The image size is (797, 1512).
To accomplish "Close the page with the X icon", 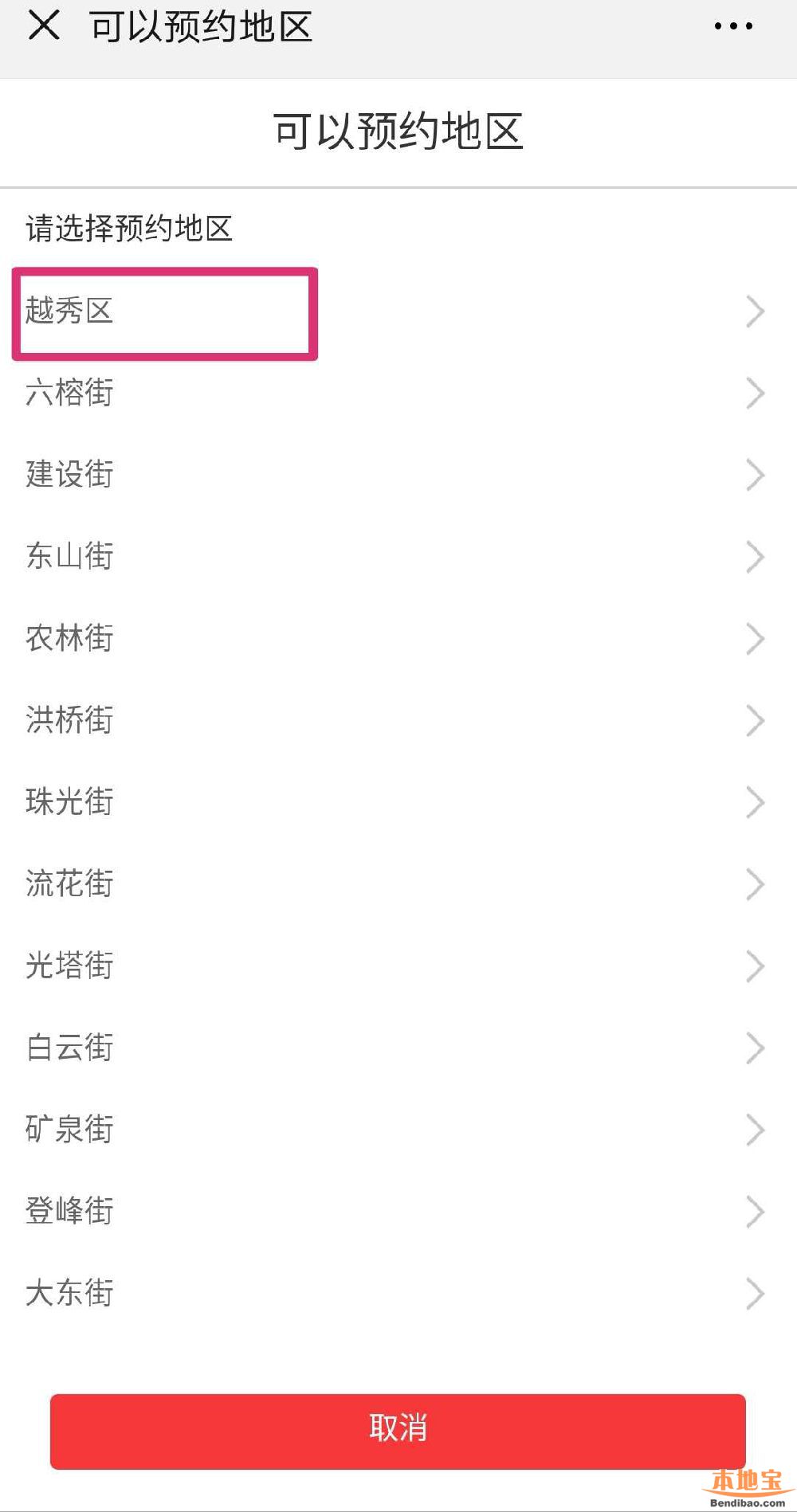I will tap(44, 25).
